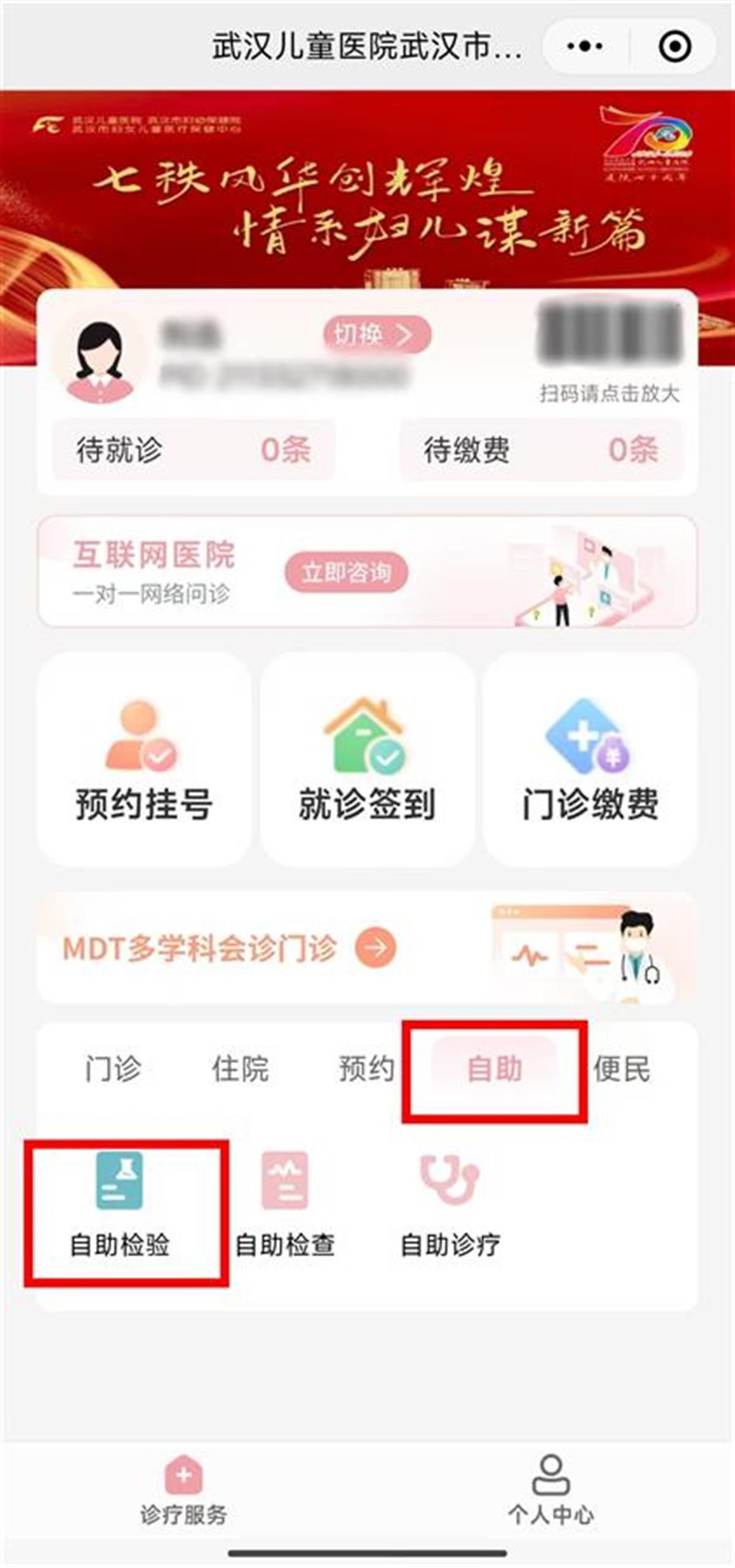This screenshot has width=735, height=1568.
Task: Switch to the 预约 tab
Action: [366, 1069]
